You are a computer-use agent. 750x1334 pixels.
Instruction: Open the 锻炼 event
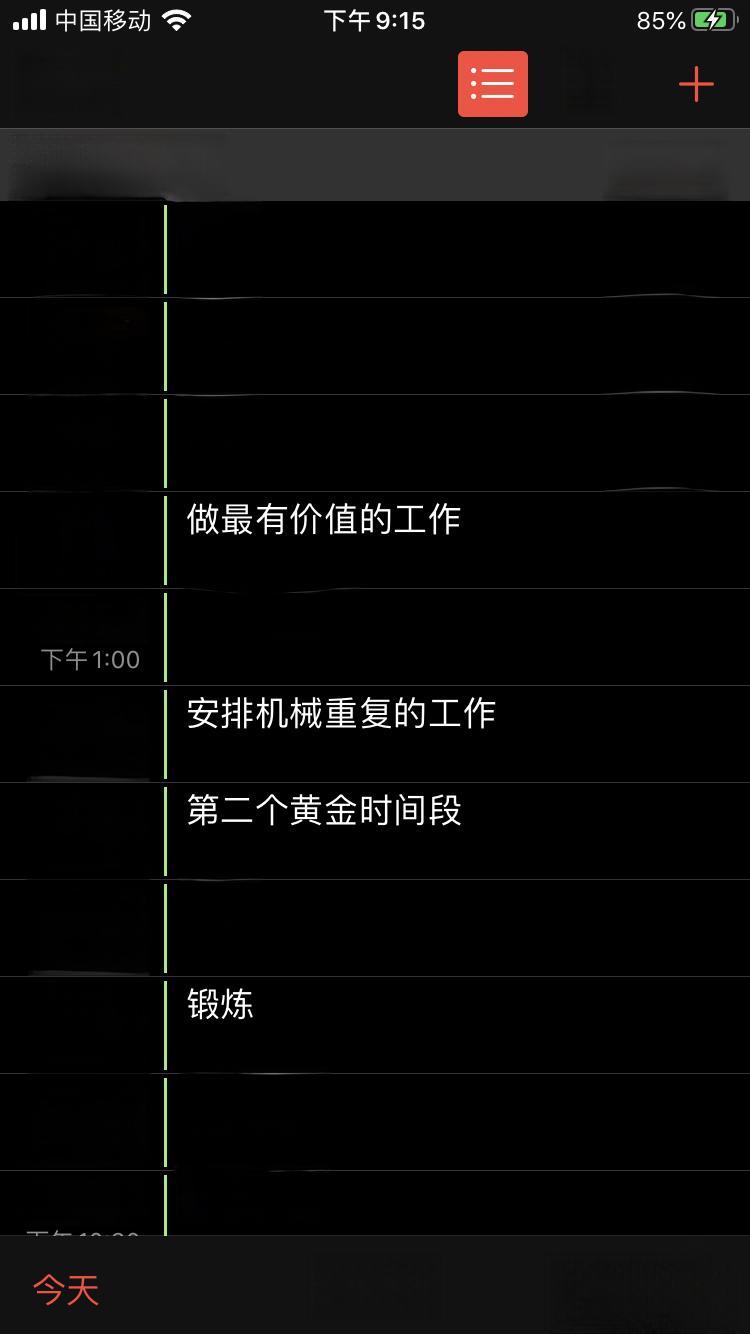point(220,1005)
